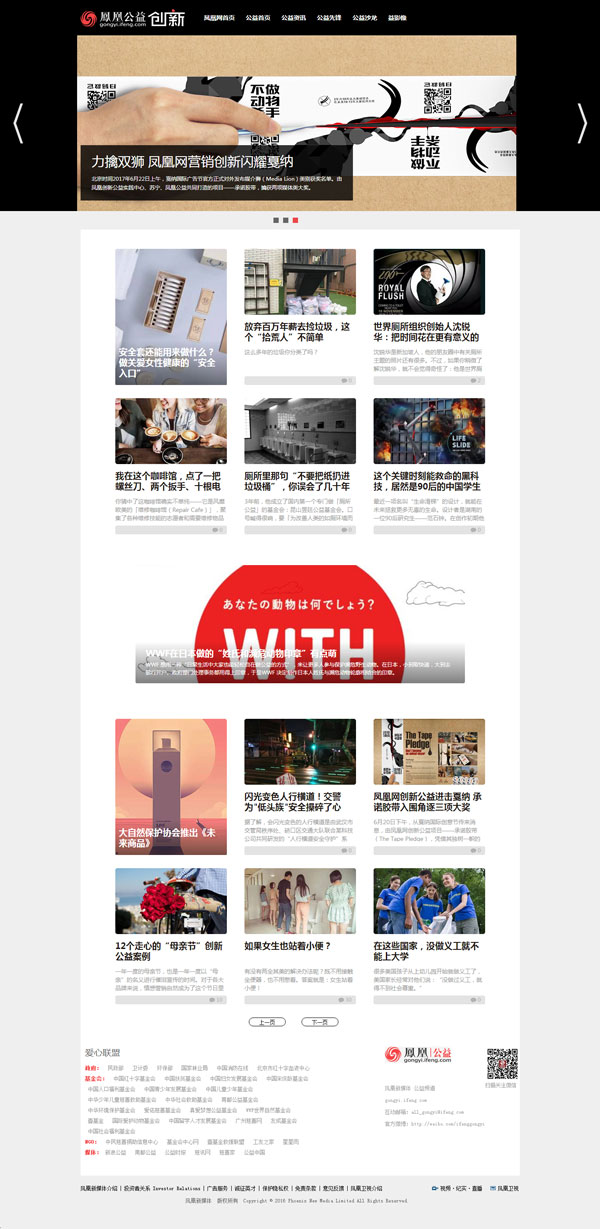The width and height of the screenshot is (600, 1229).
Task: Show the previous banner slide
Action: pos(17,123)
